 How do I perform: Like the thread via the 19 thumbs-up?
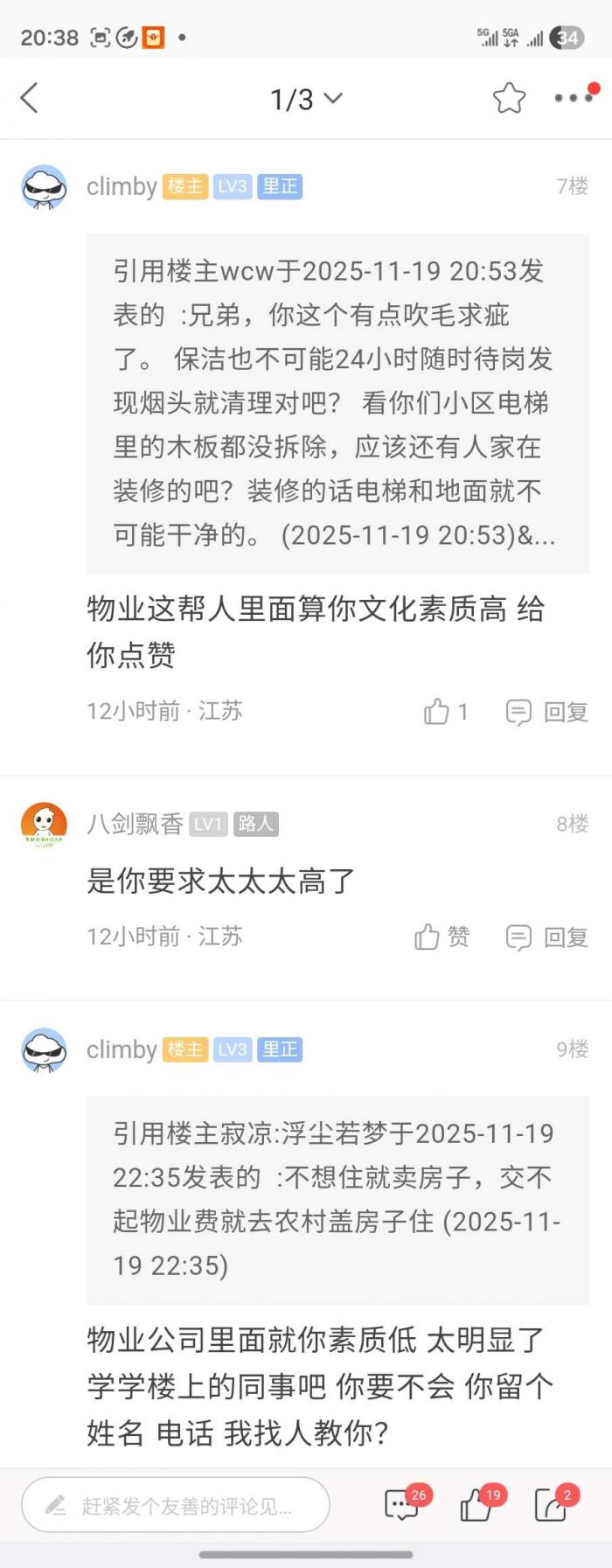[x=476, y=1505]
